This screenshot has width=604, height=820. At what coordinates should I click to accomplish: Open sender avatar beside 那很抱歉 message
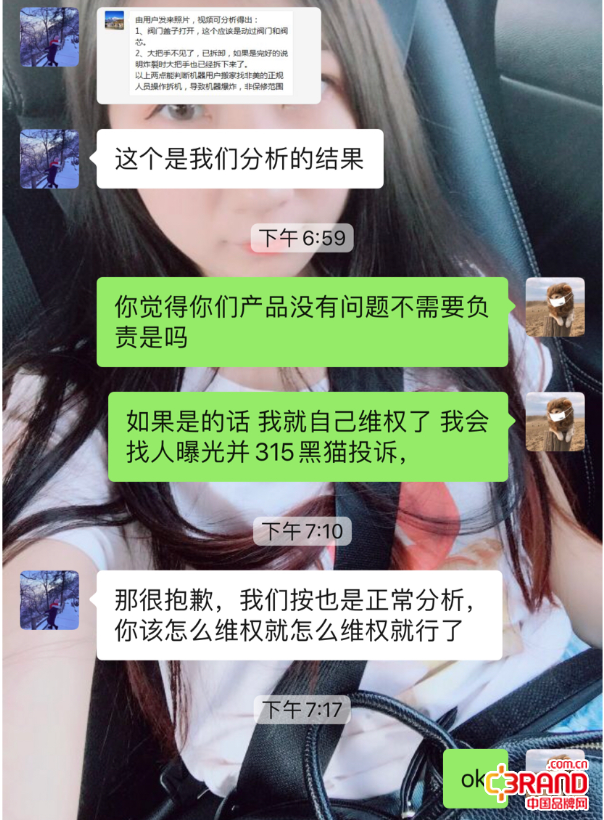coord(49,600)
